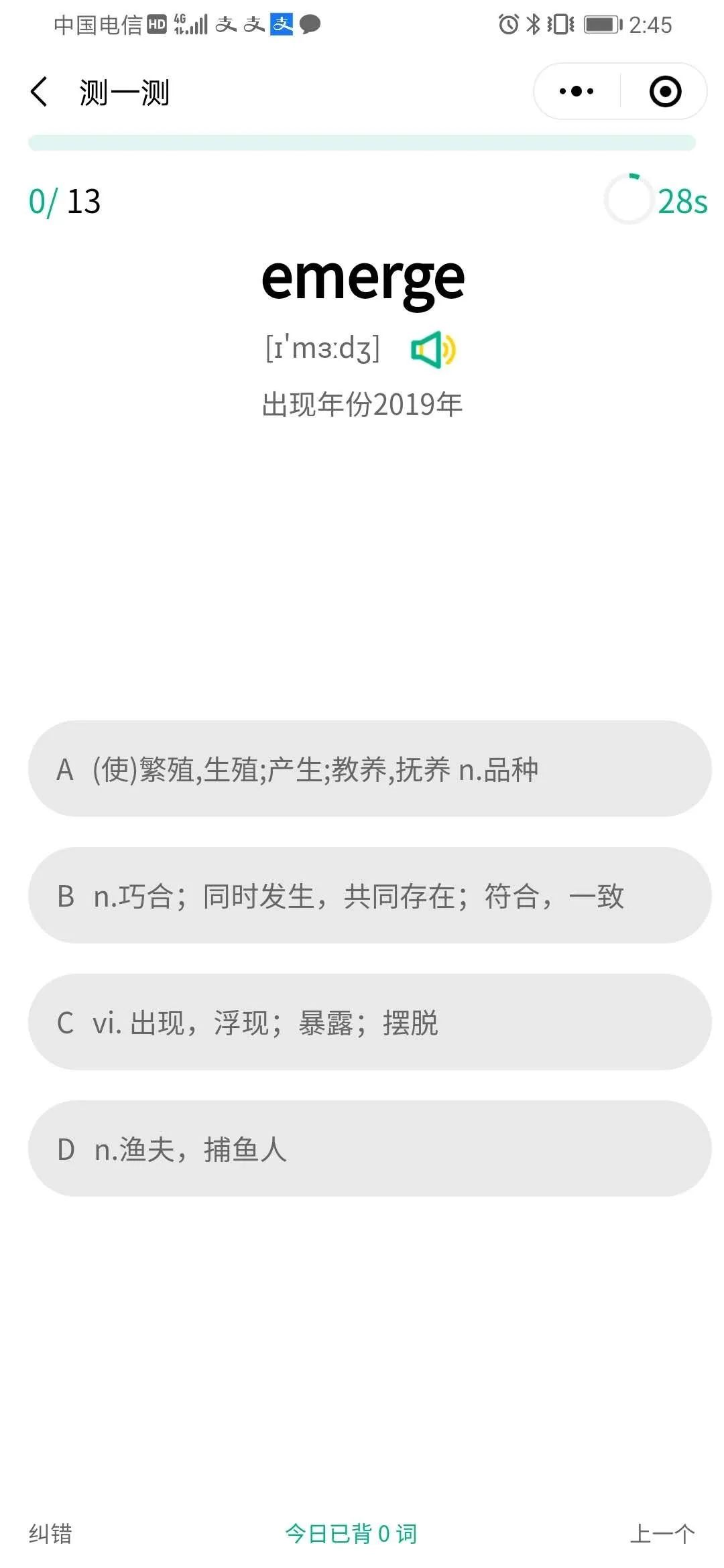
Task: Select option D meaning fisherman
Action: click(362, 1149)
